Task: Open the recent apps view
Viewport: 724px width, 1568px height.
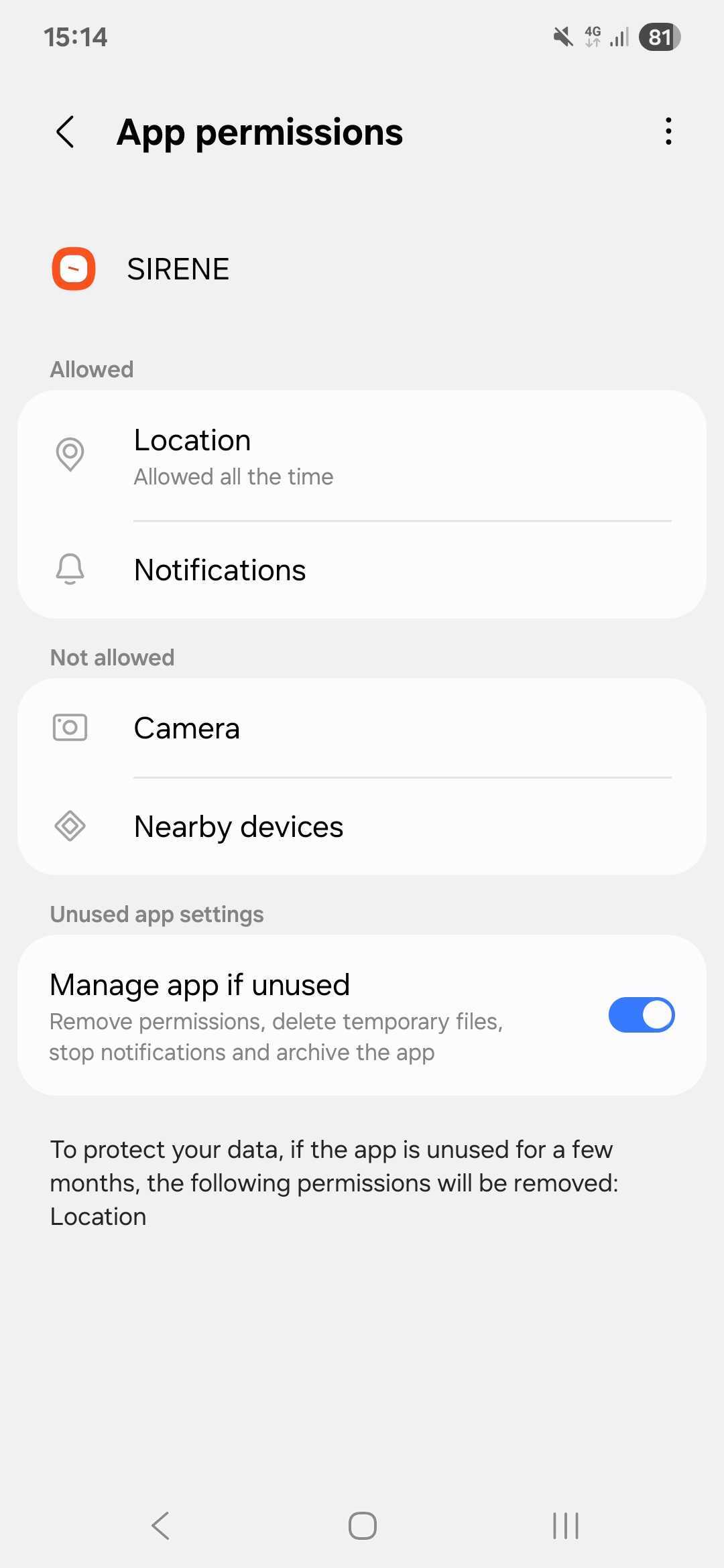Action: (x=565, y=1526)
